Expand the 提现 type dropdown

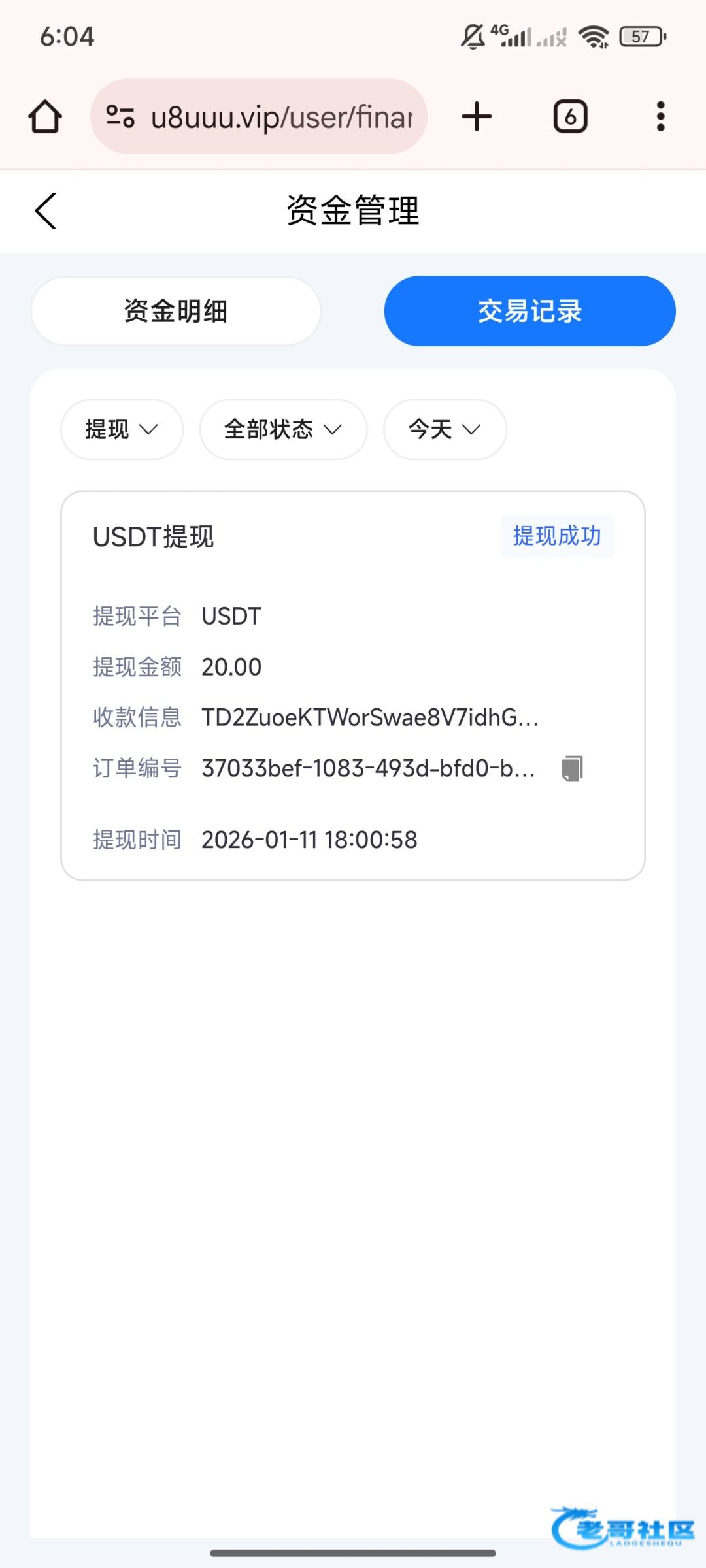tap(122, 429)
